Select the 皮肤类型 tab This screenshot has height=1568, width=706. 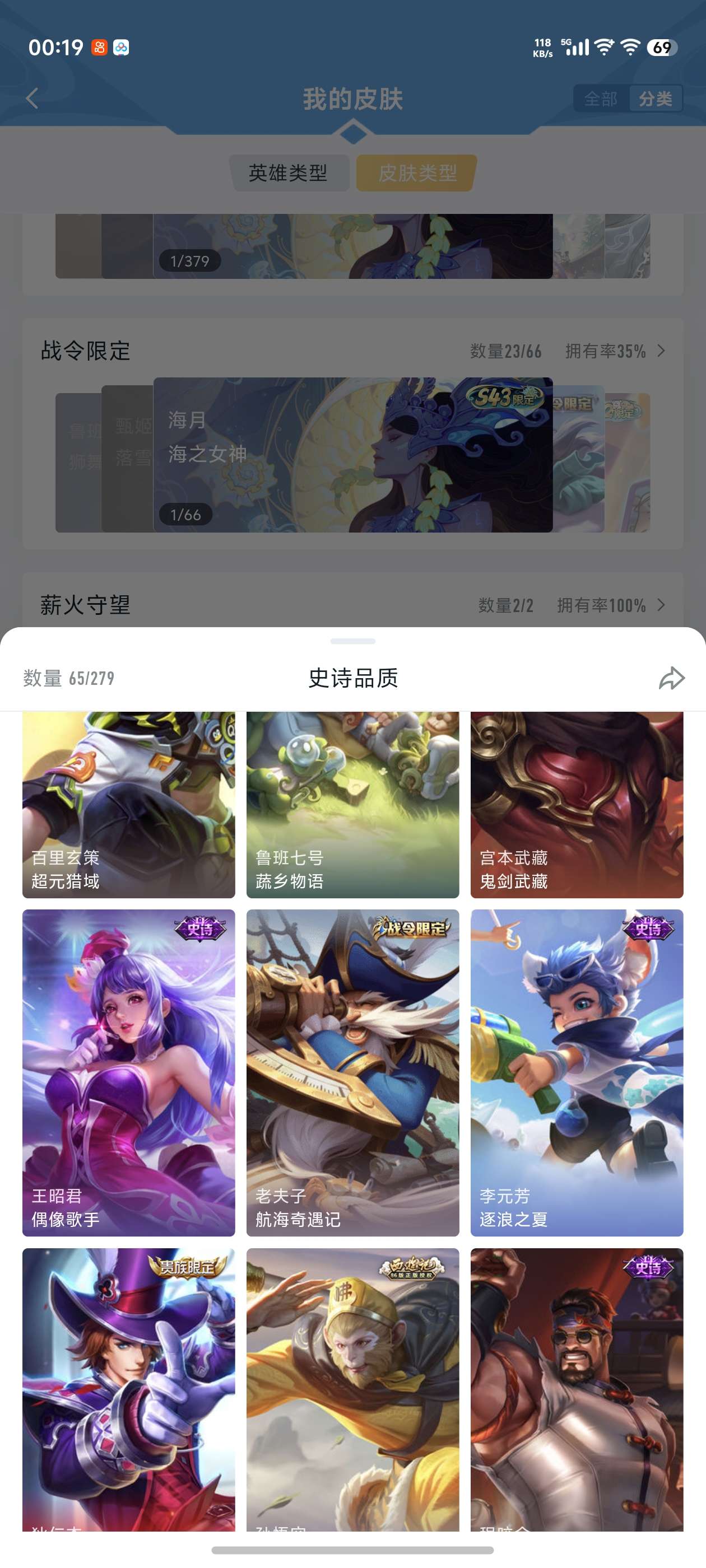[417, 173]
